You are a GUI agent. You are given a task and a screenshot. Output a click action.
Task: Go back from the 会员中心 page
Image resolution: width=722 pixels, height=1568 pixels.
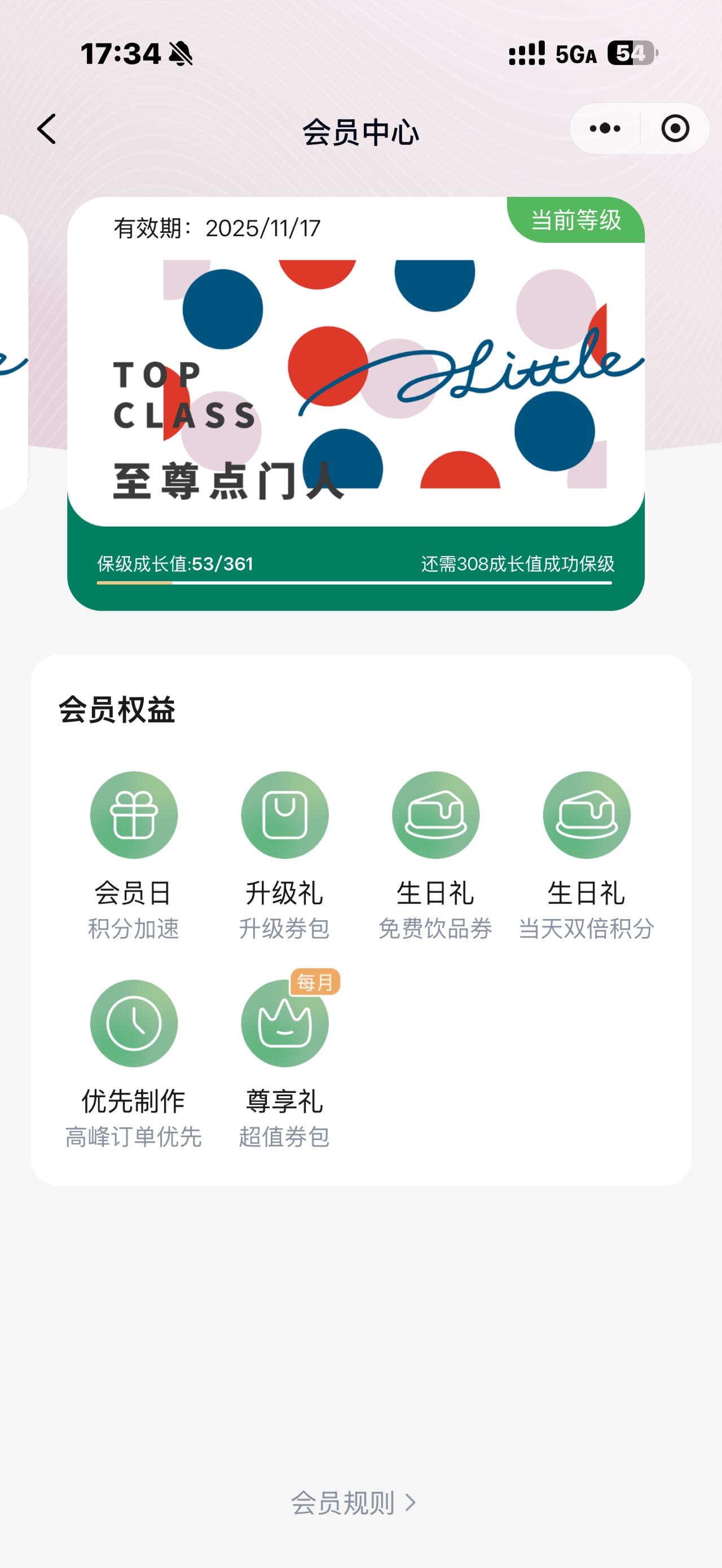pos(46,129)
